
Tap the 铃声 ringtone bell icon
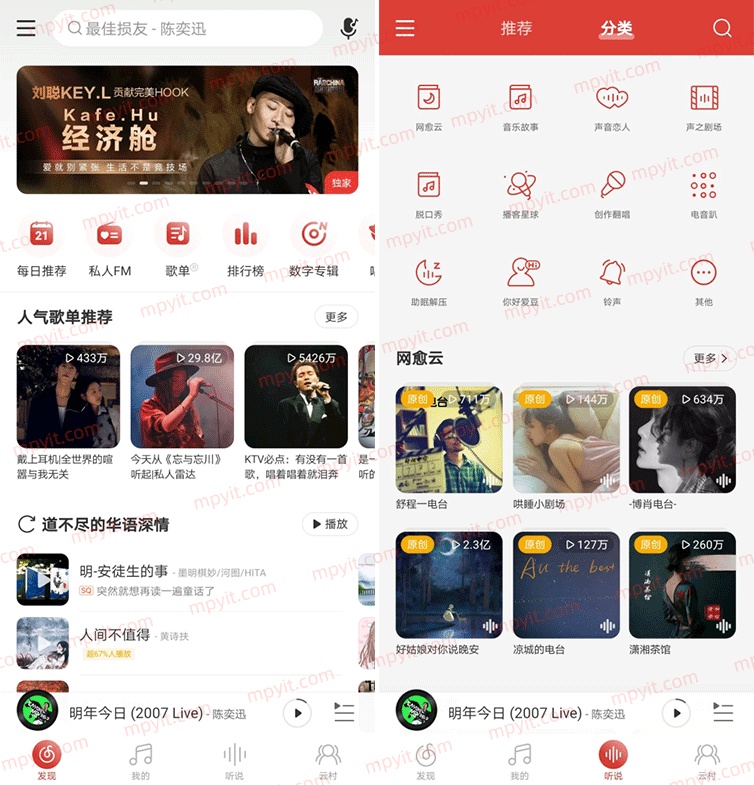click(611, 272)
